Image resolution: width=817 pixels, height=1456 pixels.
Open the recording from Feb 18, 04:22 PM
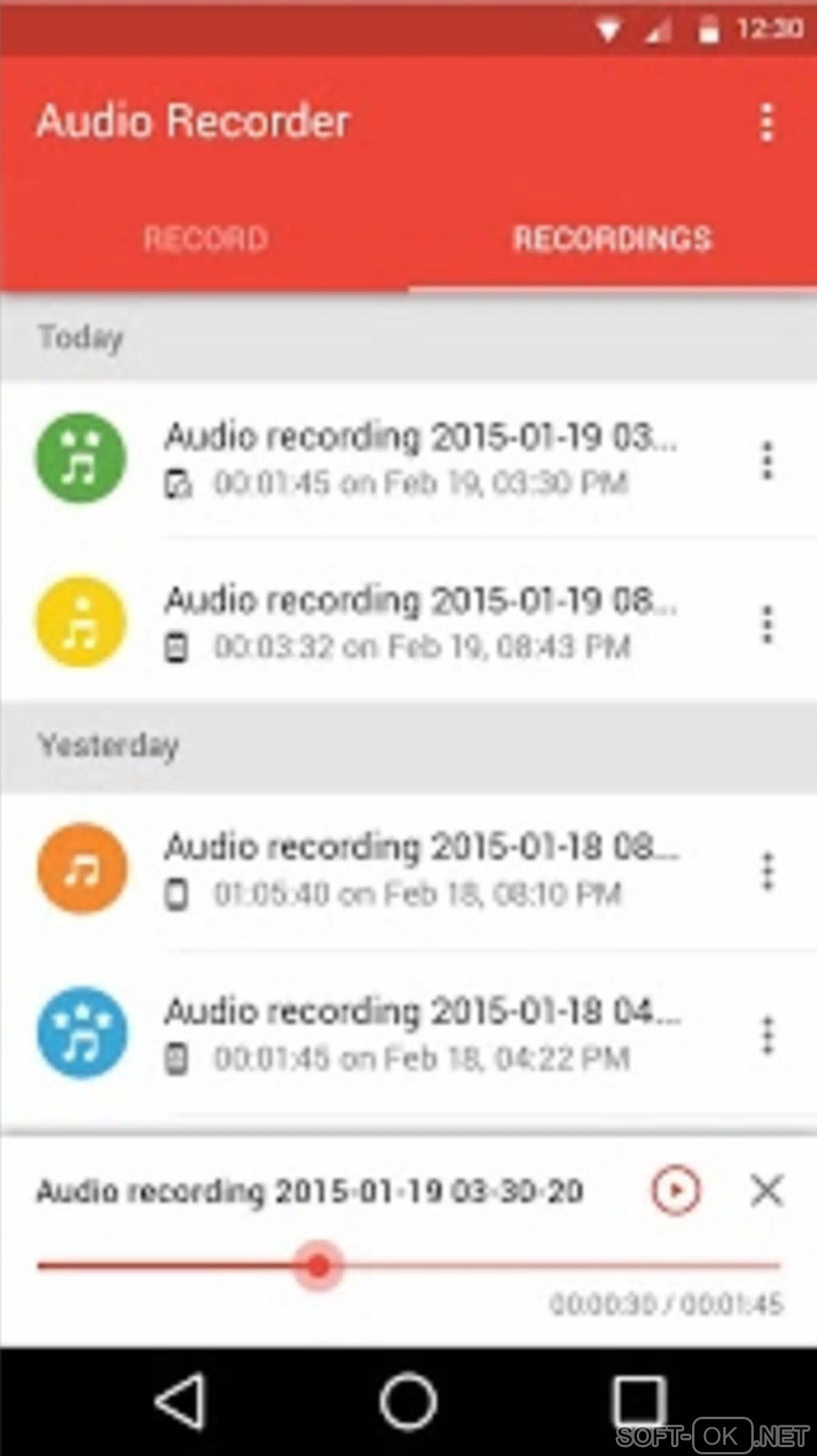point(420,1034)
